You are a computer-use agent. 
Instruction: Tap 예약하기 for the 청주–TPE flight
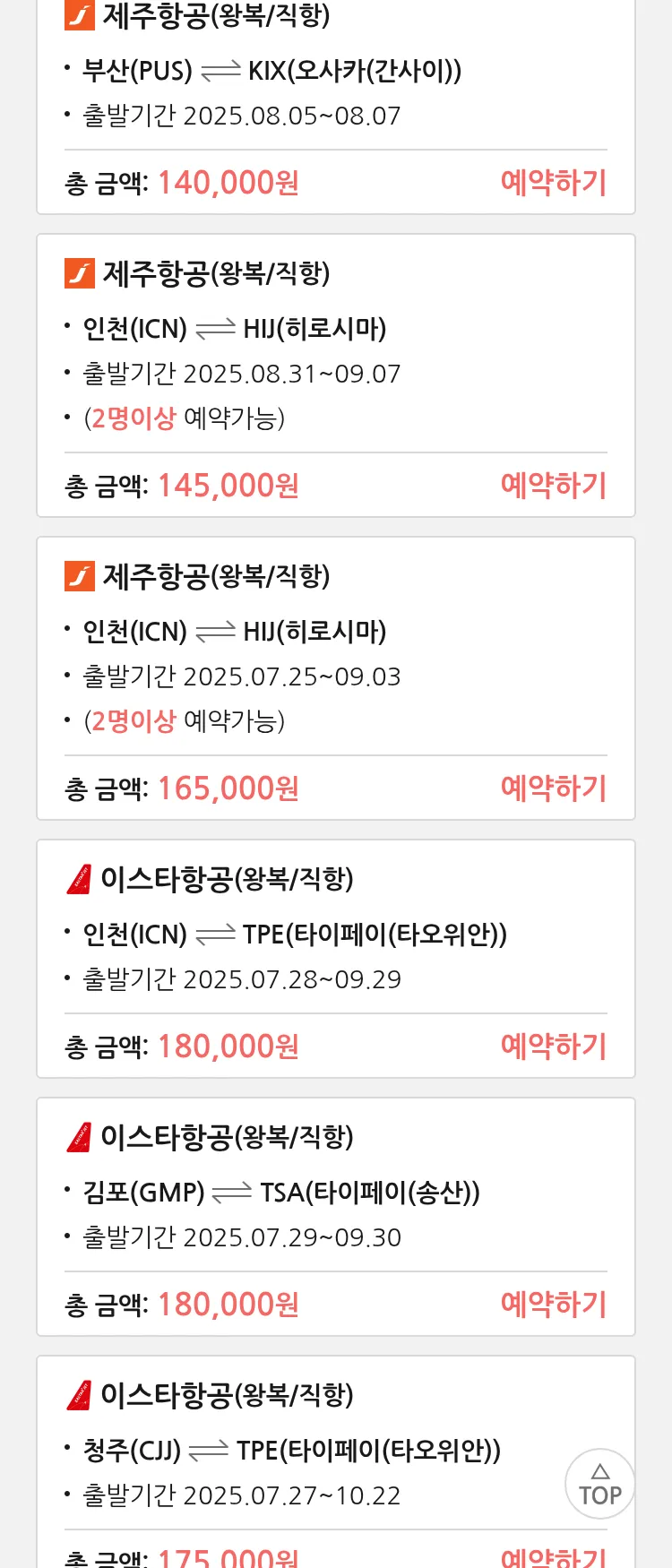click(x=553, y=1557)
